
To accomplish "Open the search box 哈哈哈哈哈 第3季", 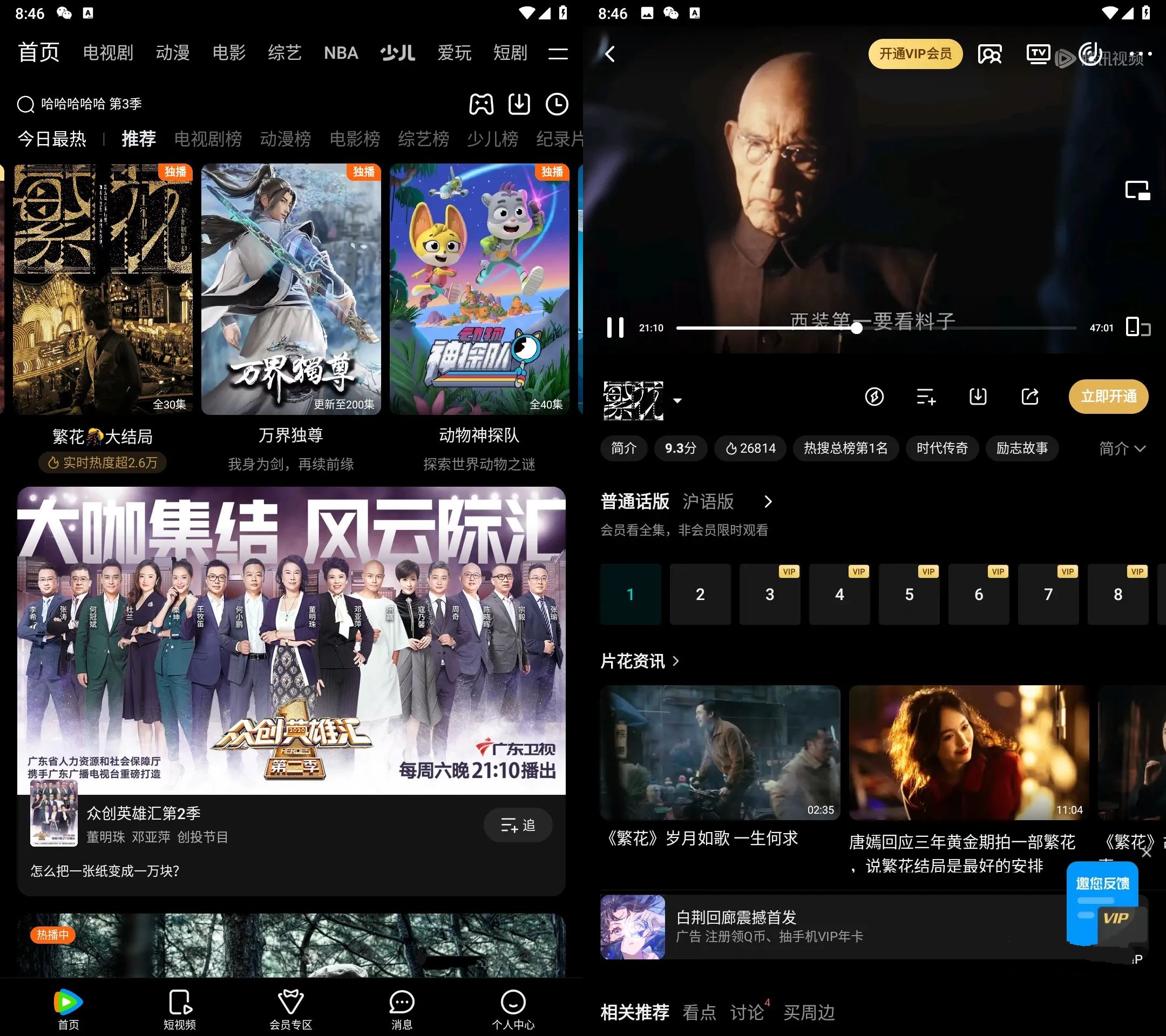I will (91, 104).
